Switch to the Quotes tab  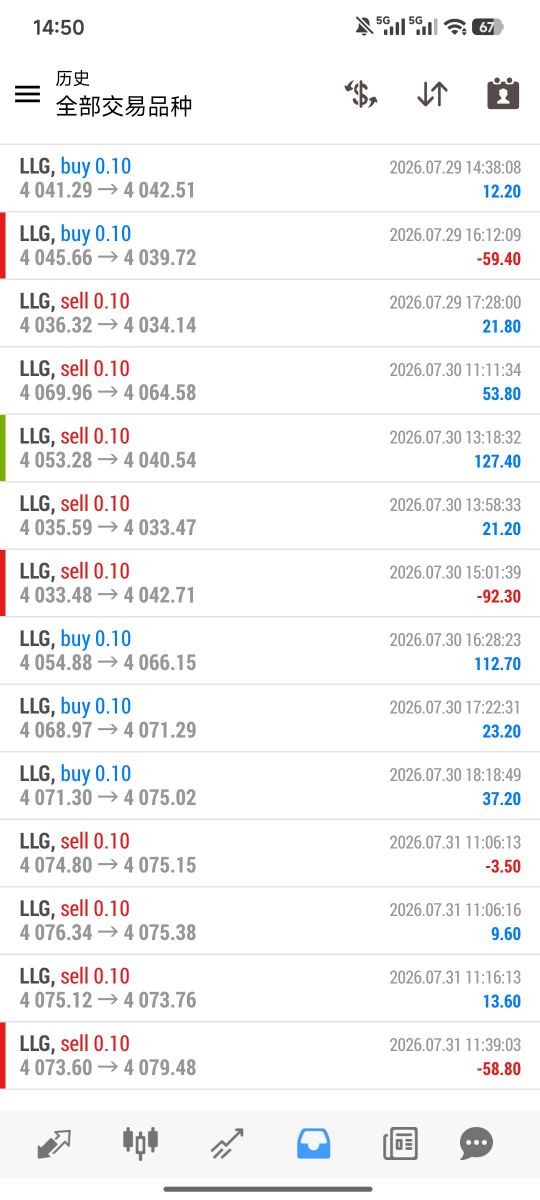coord(53,1143)
